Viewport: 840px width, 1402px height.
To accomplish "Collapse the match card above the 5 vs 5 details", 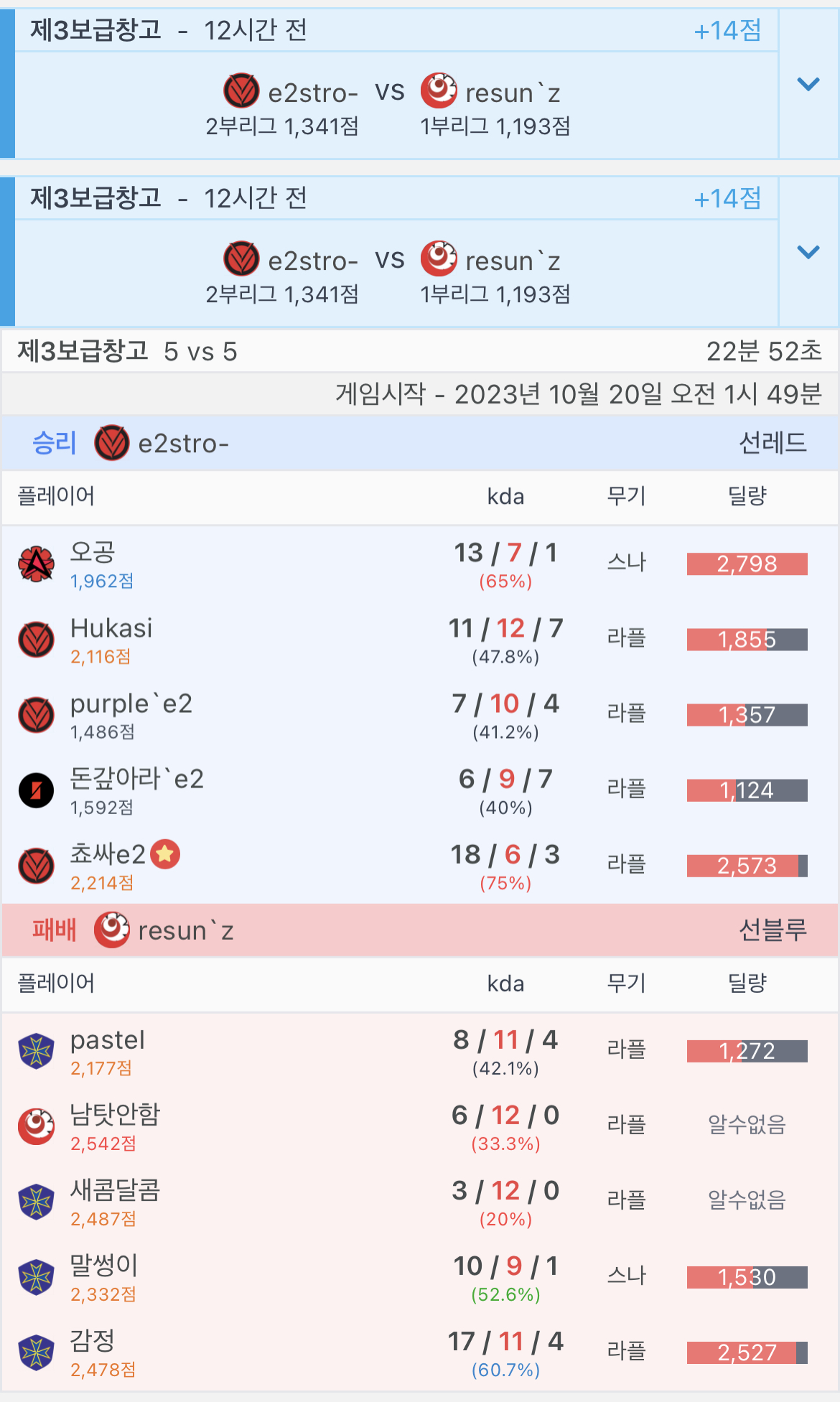I will pos(808,252).
